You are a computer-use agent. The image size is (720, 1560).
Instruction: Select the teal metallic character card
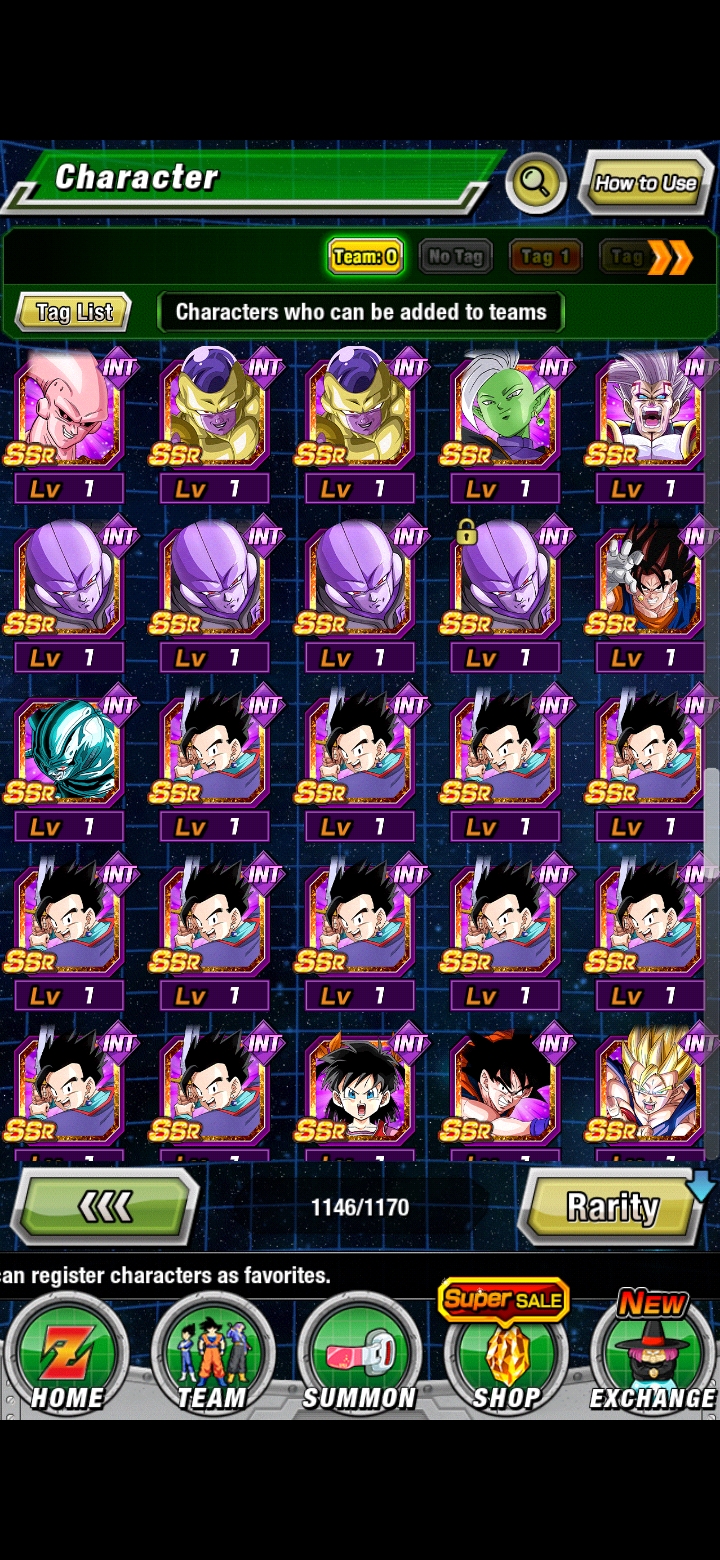click(x=69, y=750)
